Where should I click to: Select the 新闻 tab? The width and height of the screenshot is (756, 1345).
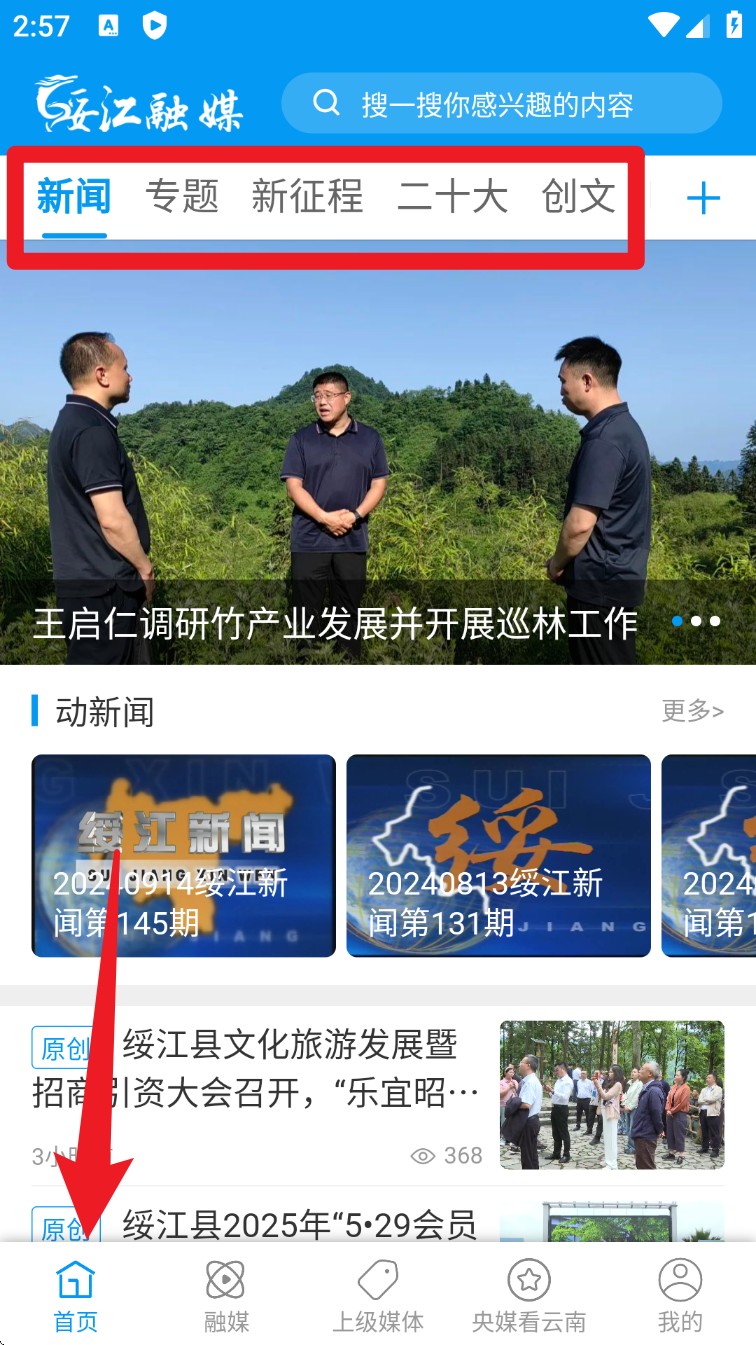click(74, 197)
